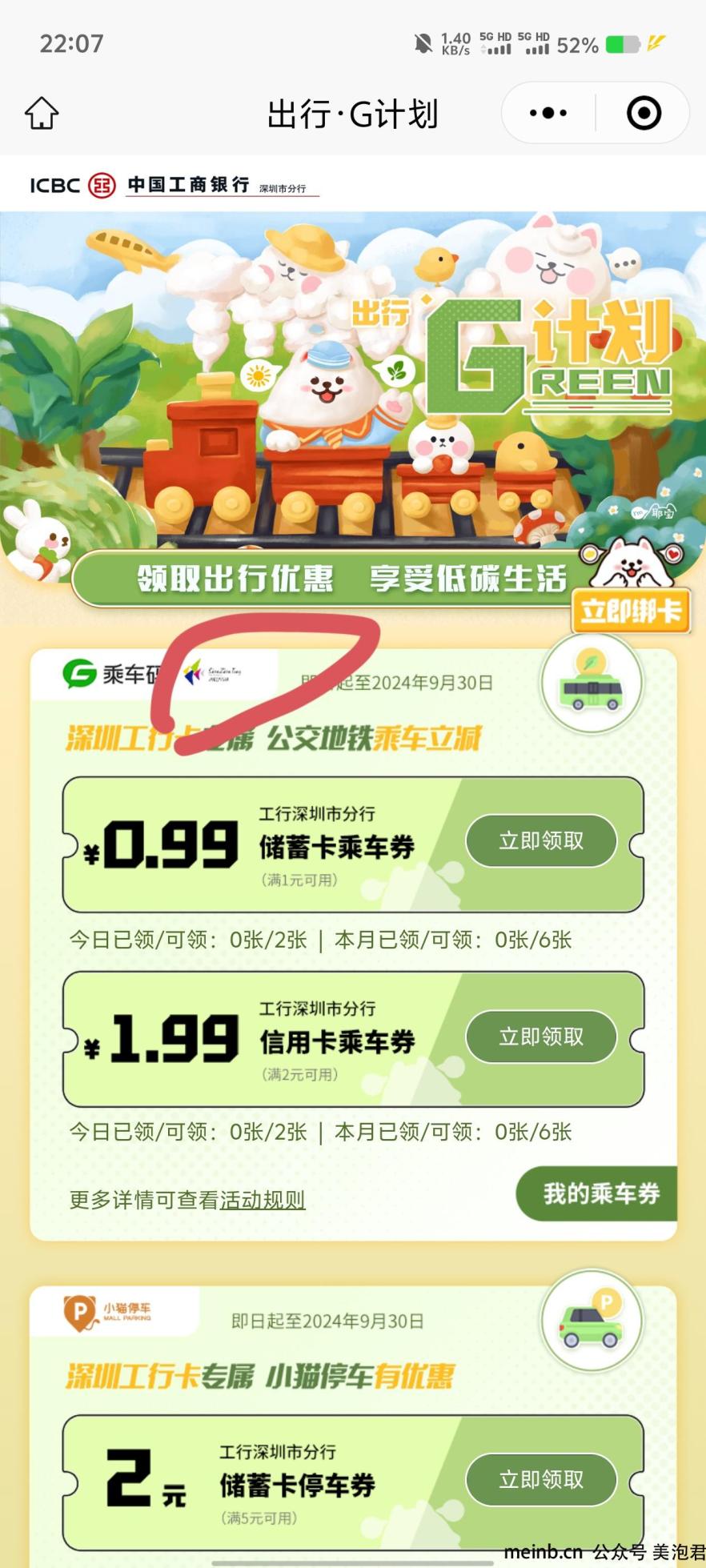The width and height of the screenshot is (706, 1568).
Task: Claim the ¥0.99 储蓄卡乘车券
Action: click(541, 840)
